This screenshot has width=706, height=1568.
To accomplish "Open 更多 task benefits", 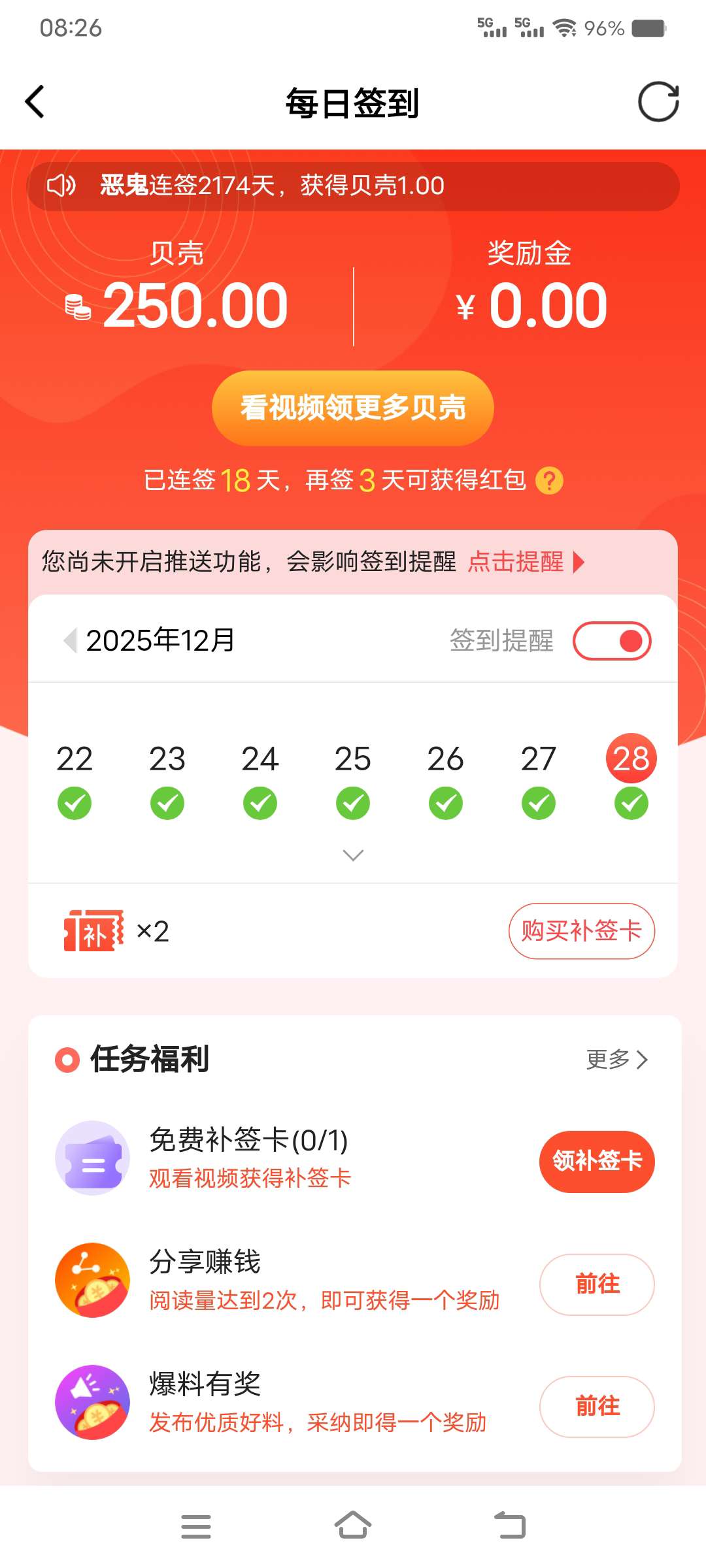I will (x=616, y=1059).
